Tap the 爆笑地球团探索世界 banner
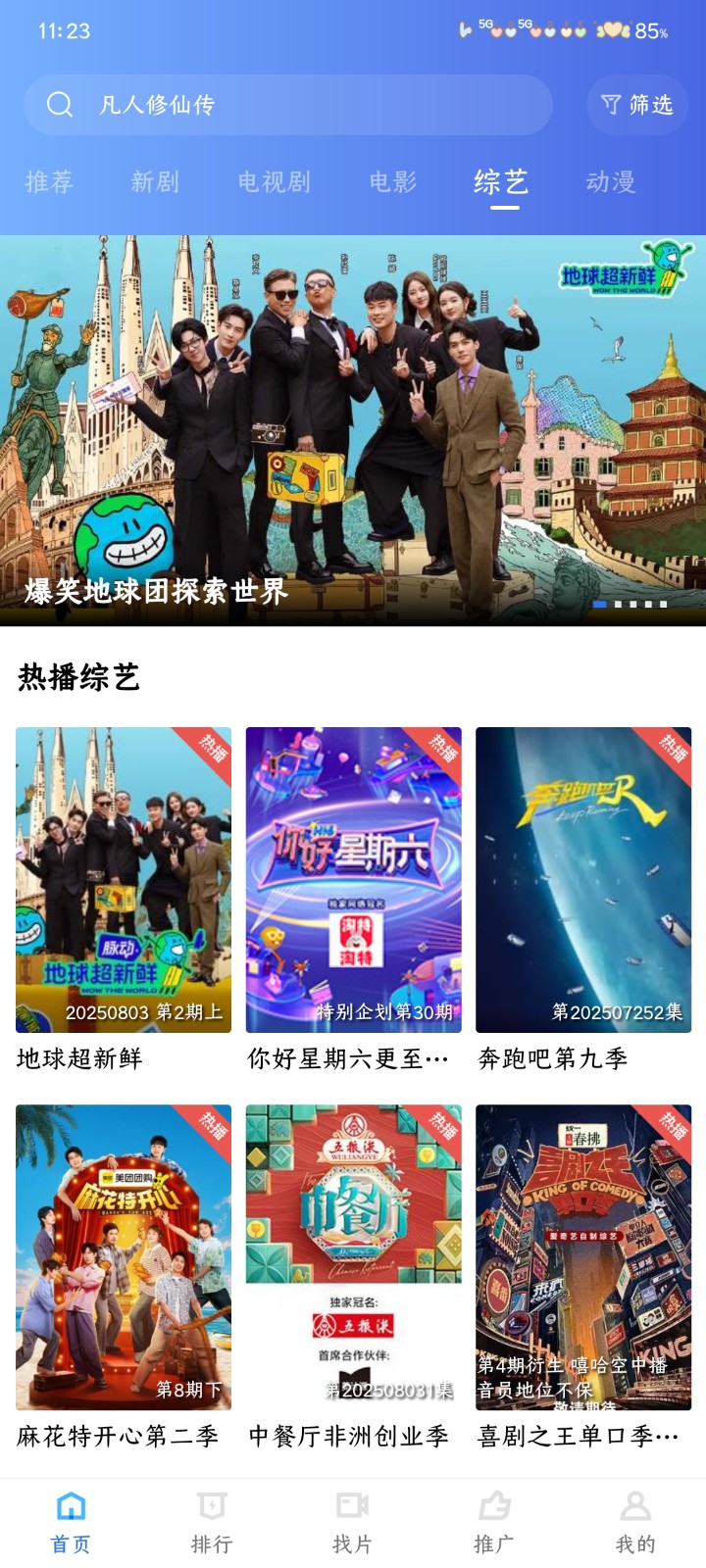 coord(353,421)
